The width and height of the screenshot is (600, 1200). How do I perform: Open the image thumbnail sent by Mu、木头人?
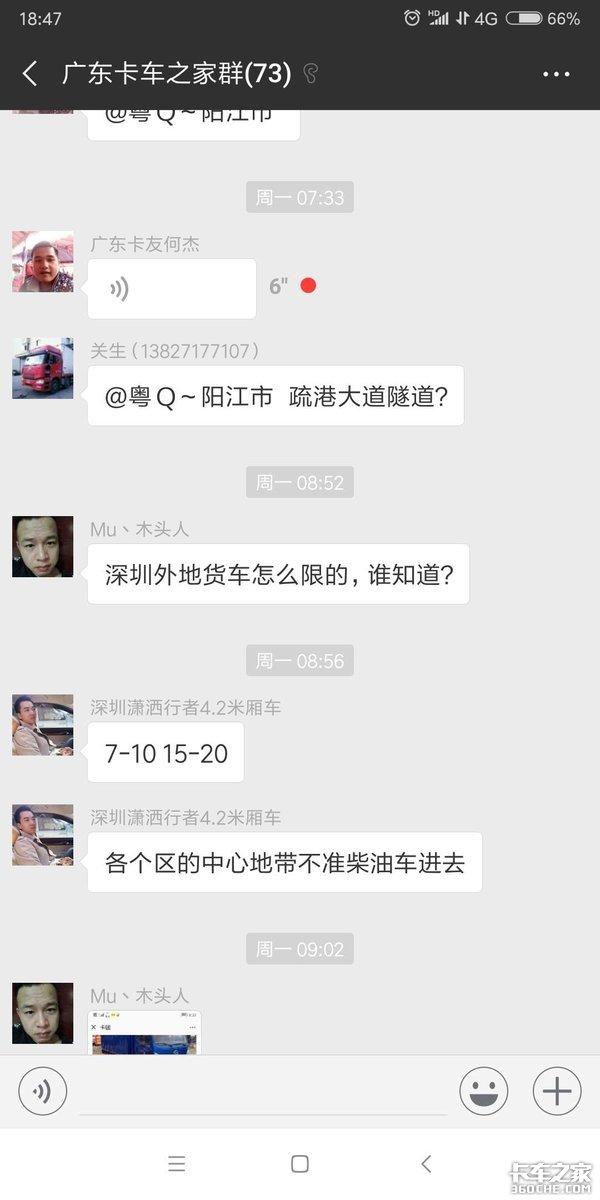pos(145,1033)
